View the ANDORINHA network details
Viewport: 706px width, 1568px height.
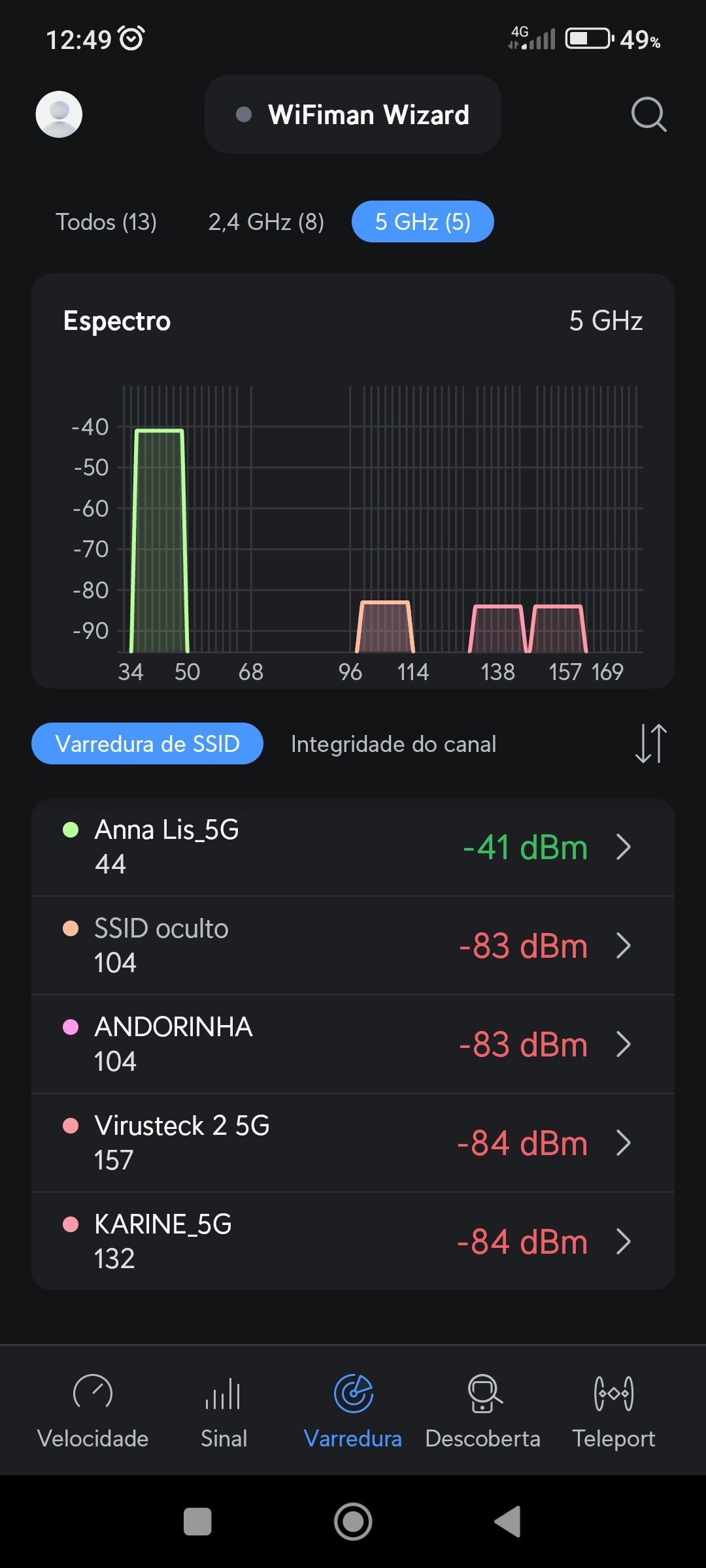pos(353,1044)
